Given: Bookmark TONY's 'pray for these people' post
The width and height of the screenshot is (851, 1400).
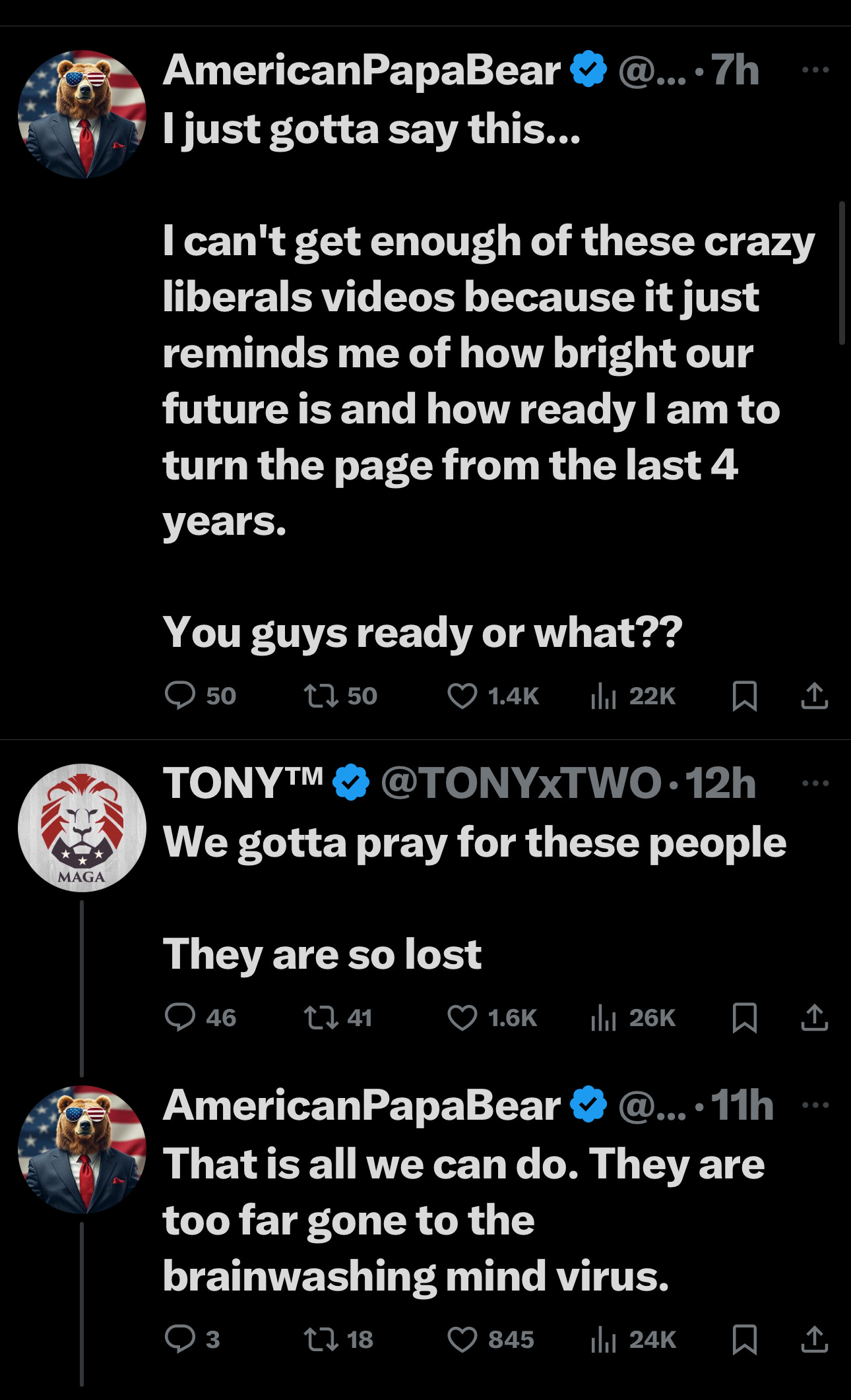Looking at the screenshot, I should pos(745,1018).
